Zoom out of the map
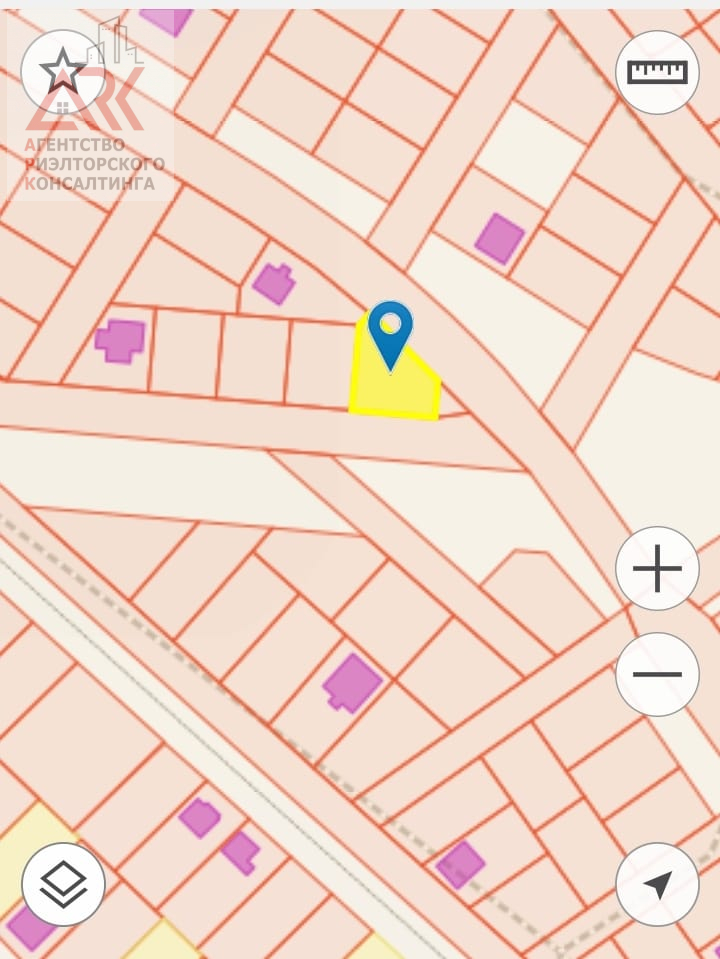Viewport: 720px width, 959px height. pos(657,674)
